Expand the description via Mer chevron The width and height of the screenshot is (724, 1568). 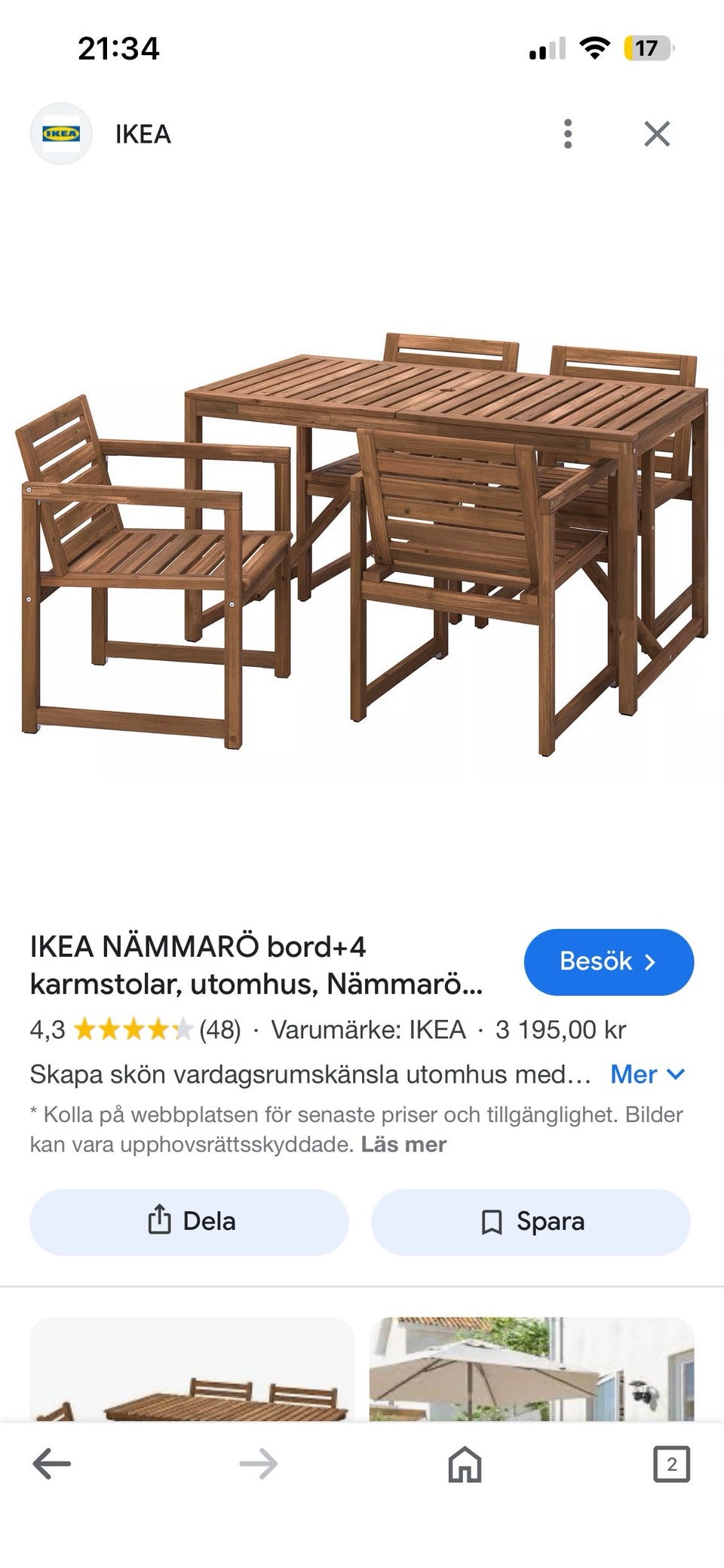(x=676, y=1075)
